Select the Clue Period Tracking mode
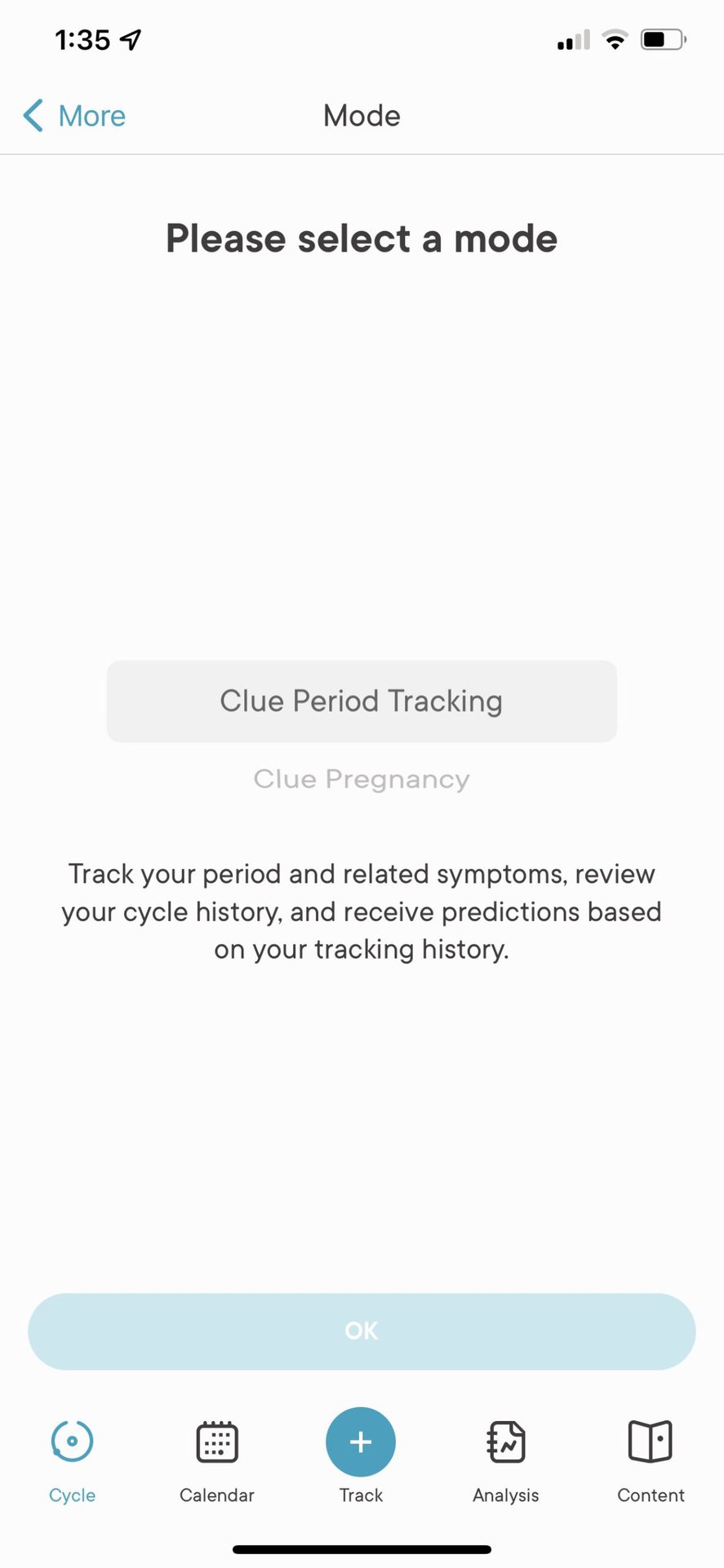 pyautogui.click(x=362, y=702)
